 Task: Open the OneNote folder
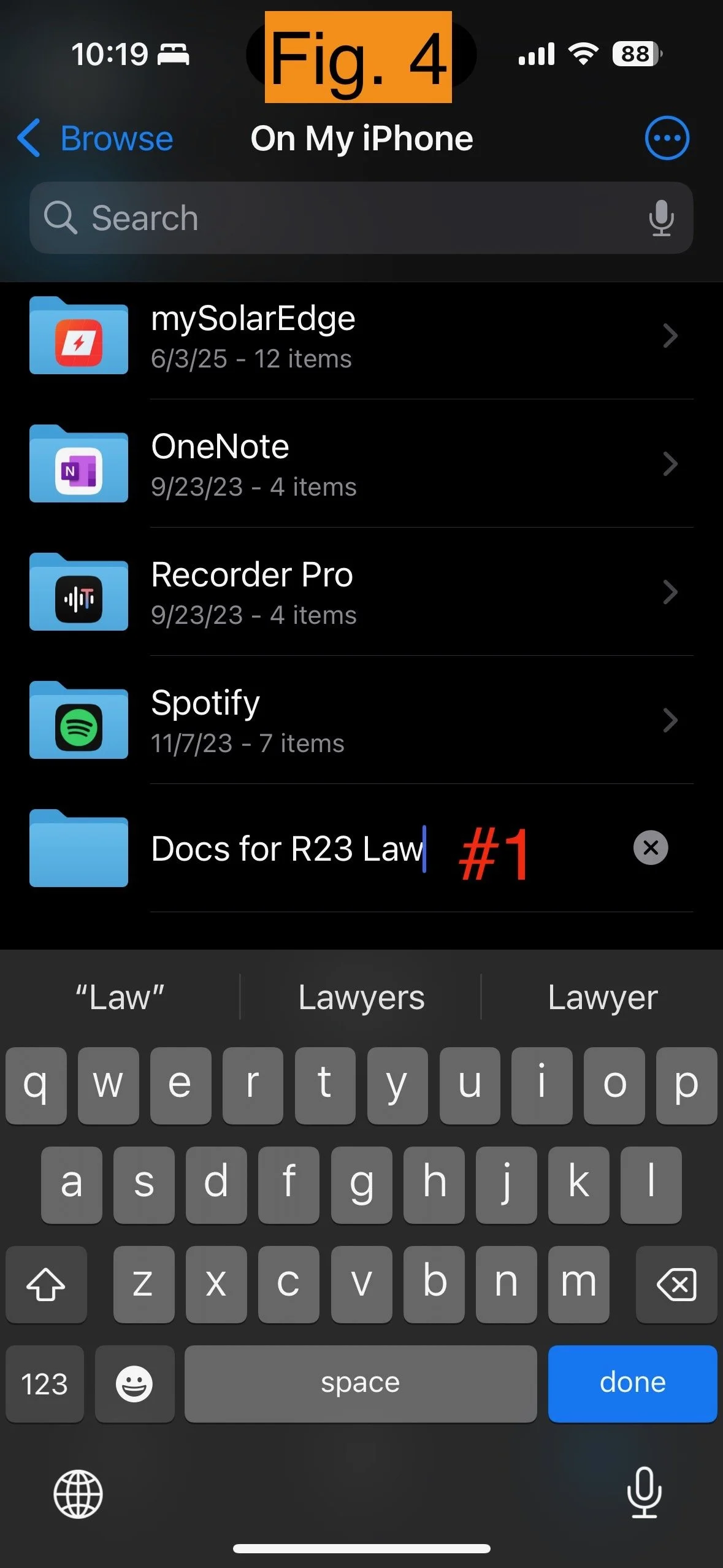361,464
